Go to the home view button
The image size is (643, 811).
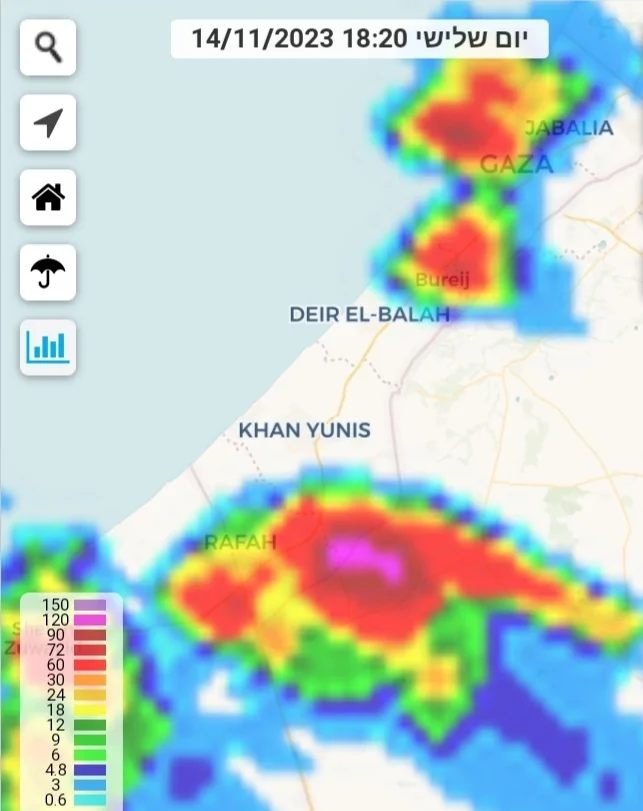(48, 197)
